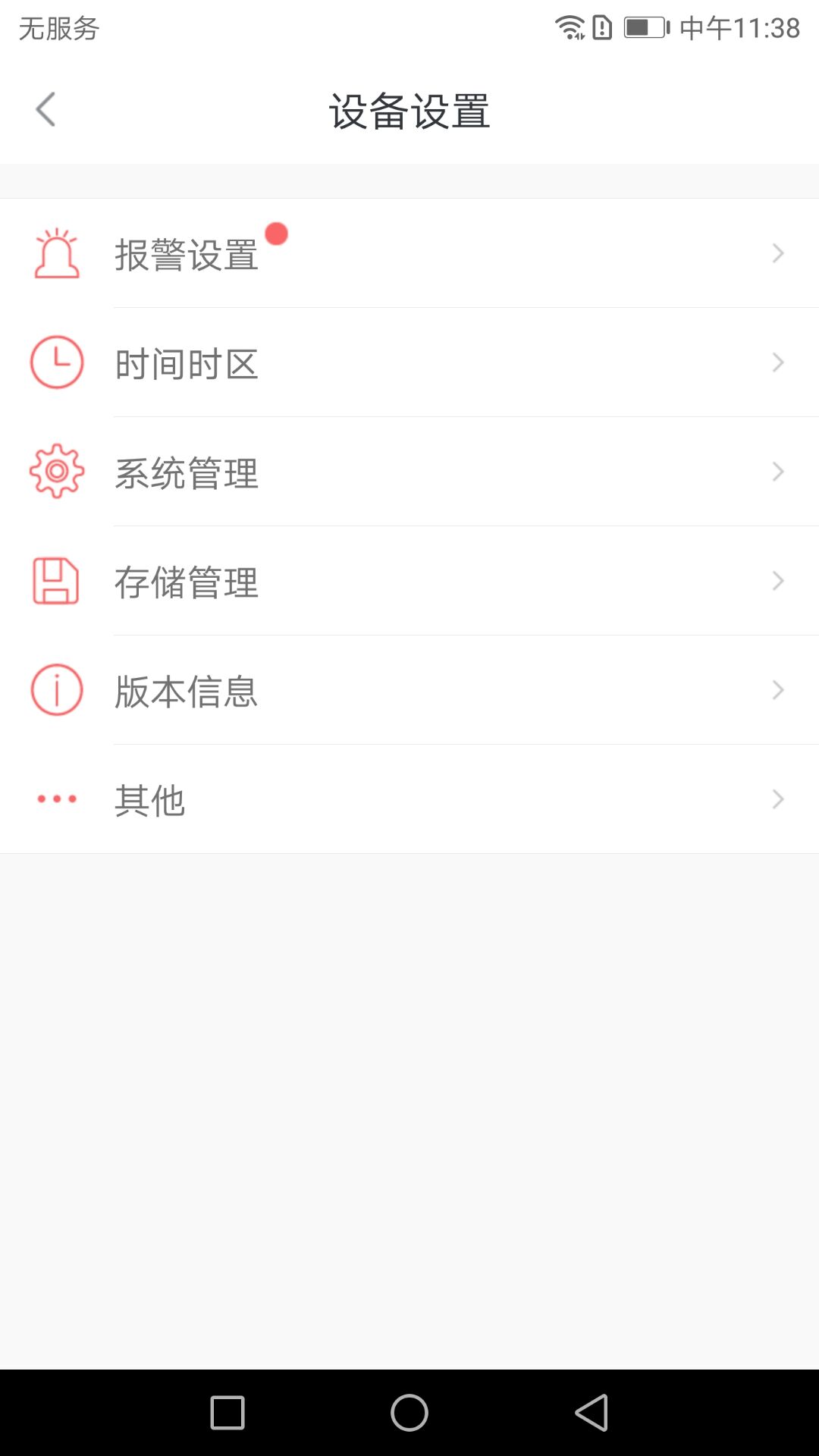
Task: Select the alarm lamp icon beside 报警设置
Action: tap(57, 253)
